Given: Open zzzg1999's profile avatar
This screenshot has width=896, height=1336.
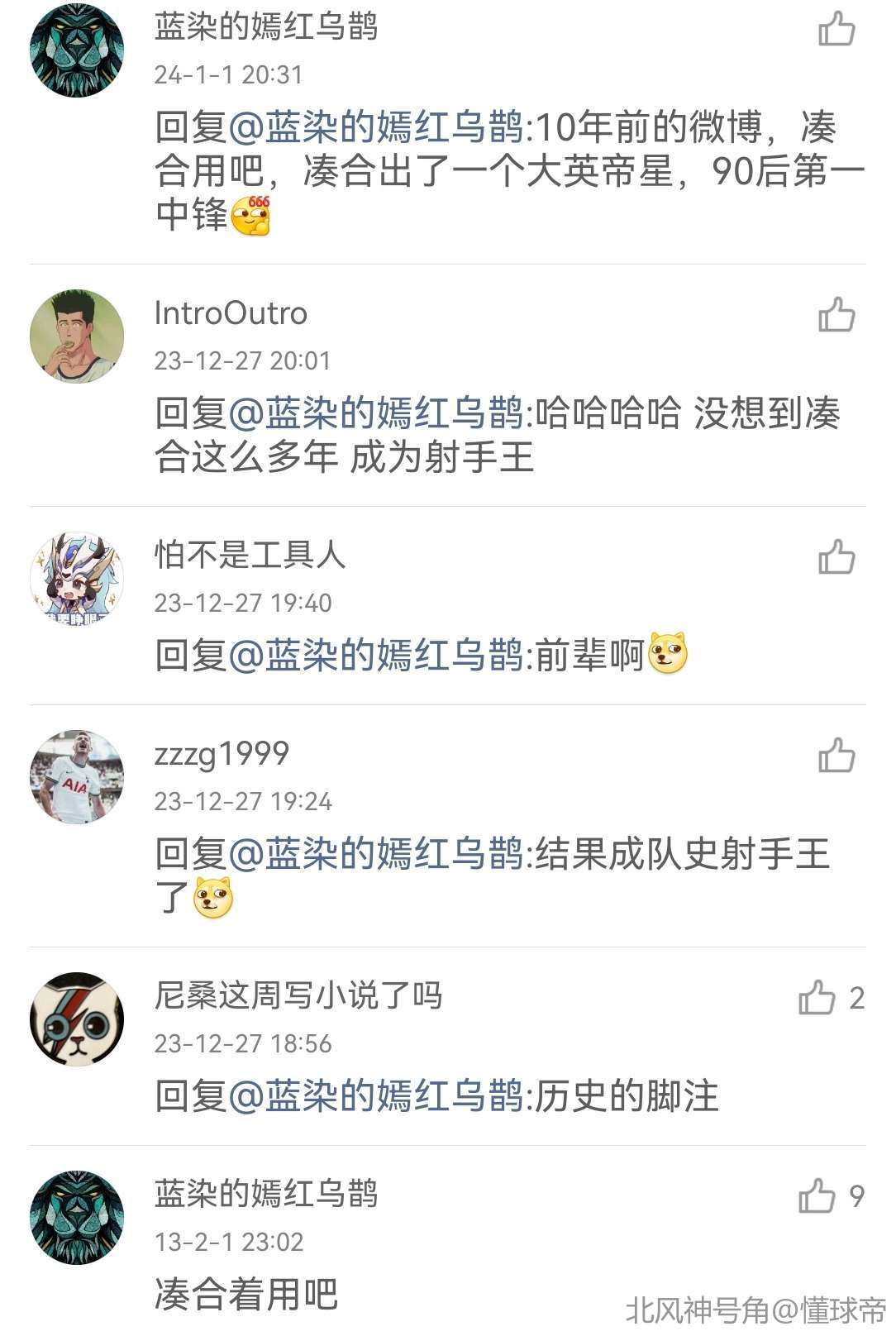Looking at the screenshot, I should [77, 777].
